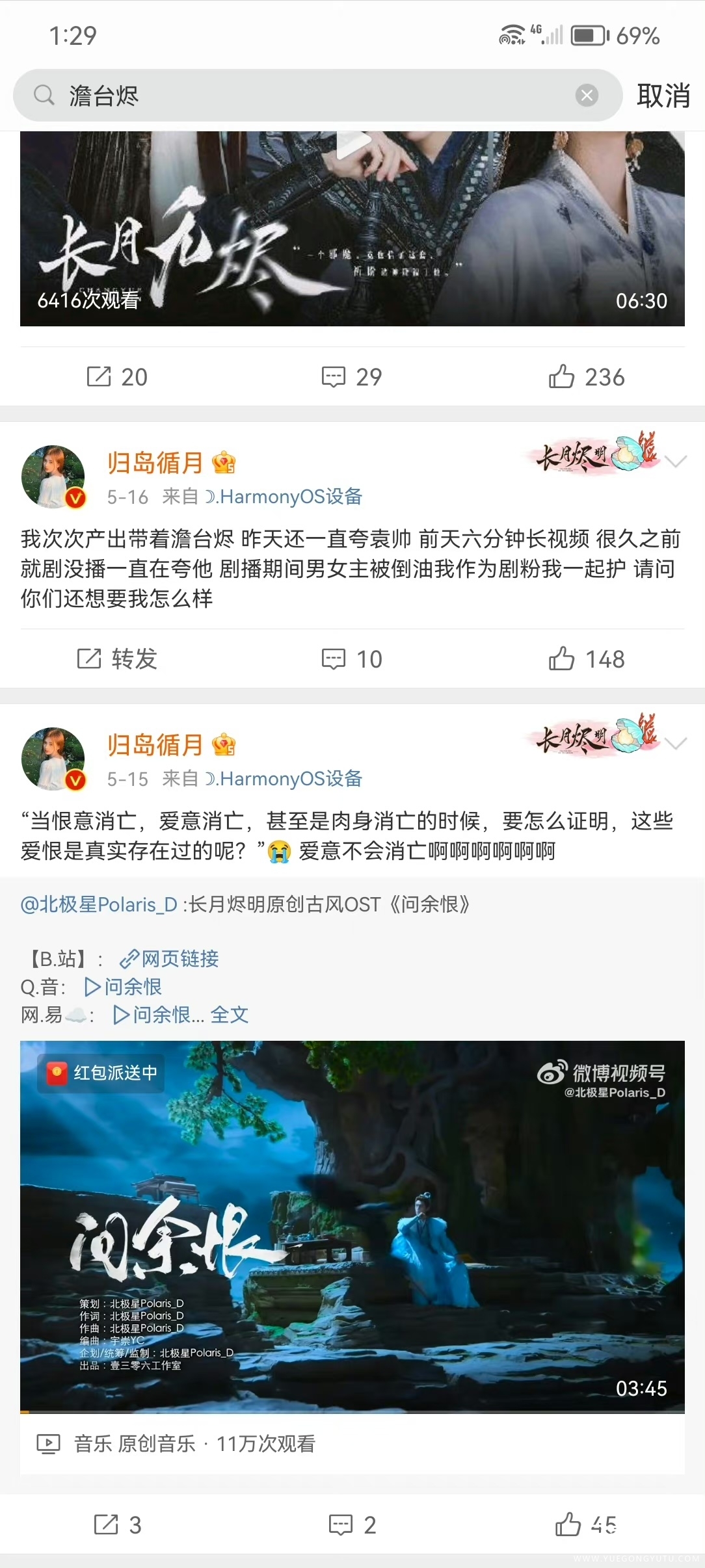Open @北极星Polaris_D profile link
Image resolution: width=705 pixels, height=1568 pixels.
pos(99,904)
